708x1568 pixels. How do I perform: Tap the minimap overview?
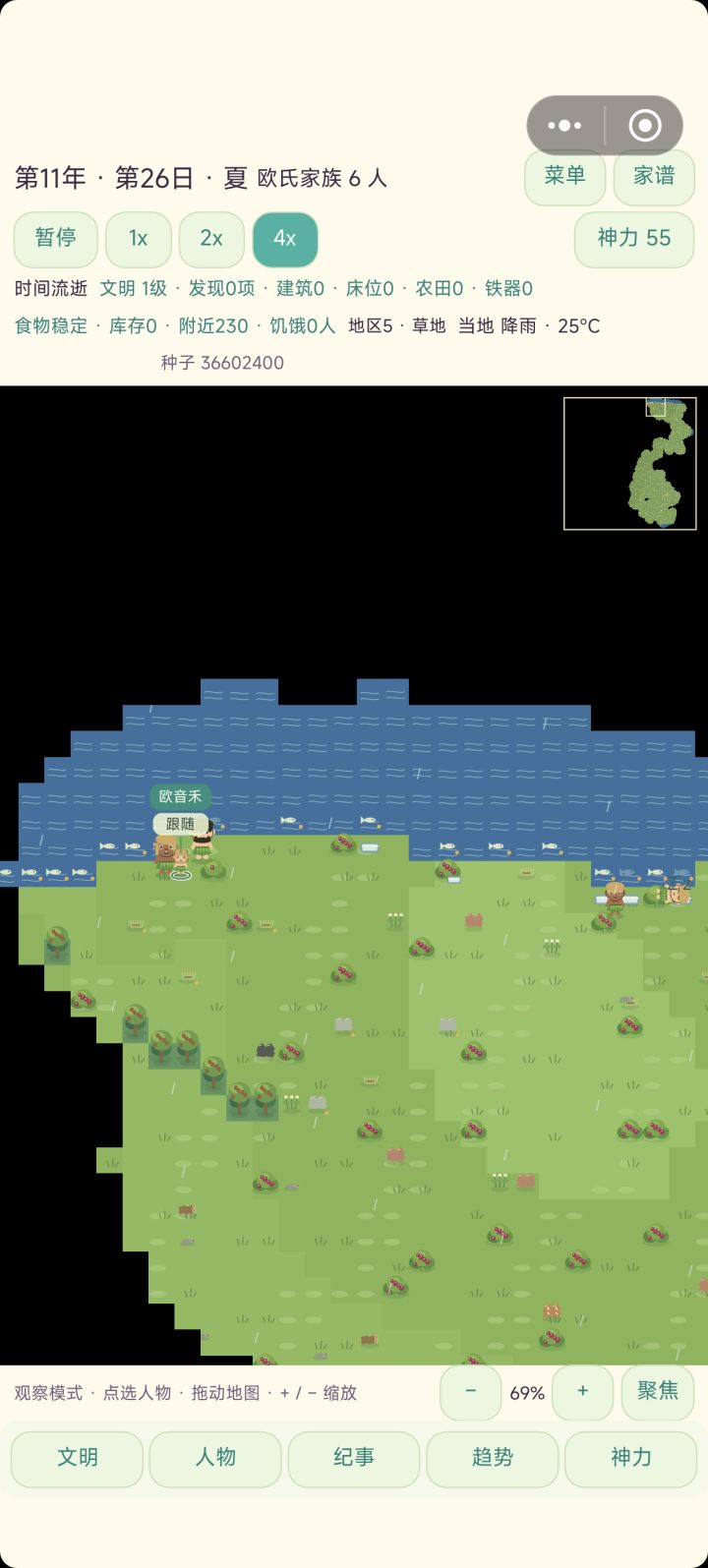click(x=629, y=463)
